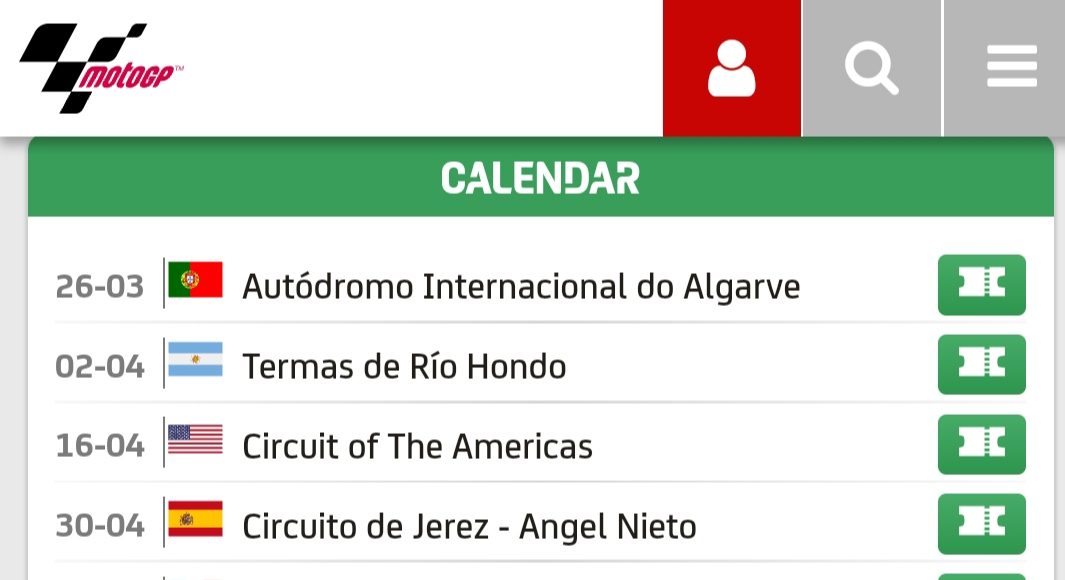The height and width of the screenshot is (580, 1065).
Task: Buy tickets for Autódromo Internacional do Algarve
Action: [981, 285]
